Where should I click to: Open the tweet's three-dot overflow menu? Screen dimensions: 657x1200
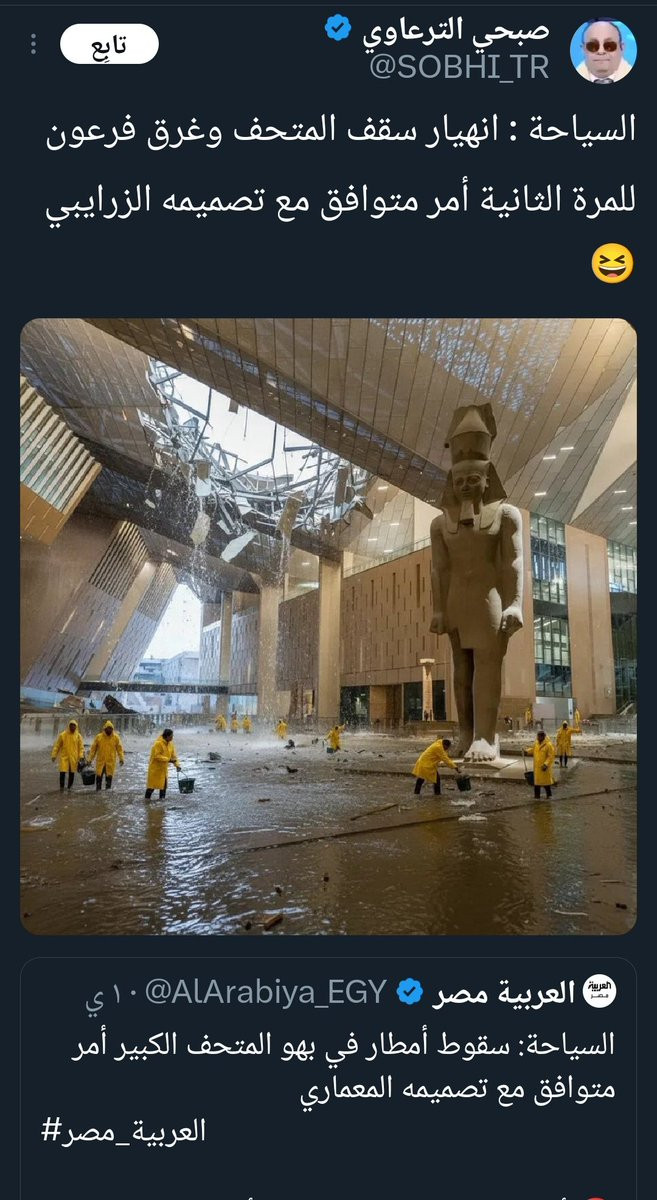33,46
